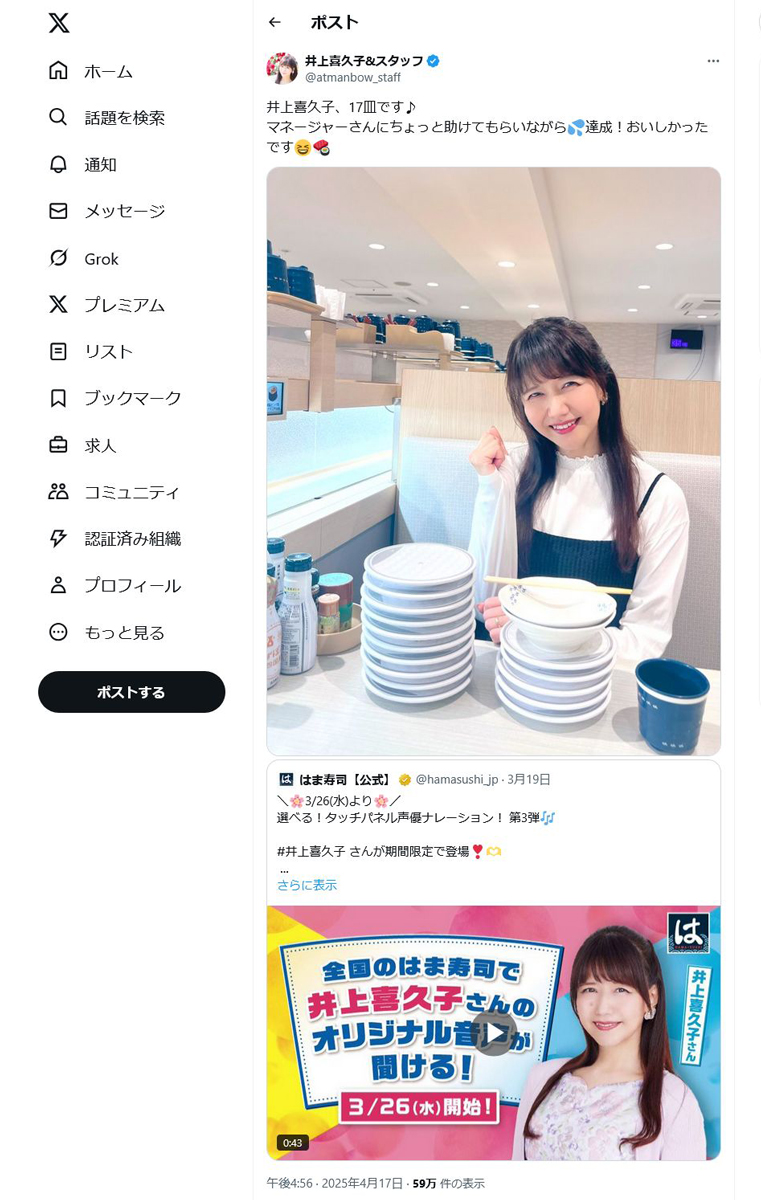Go back with the arrow icon
The width and height of the screenshot is (761, 1200).
point(275,22)
